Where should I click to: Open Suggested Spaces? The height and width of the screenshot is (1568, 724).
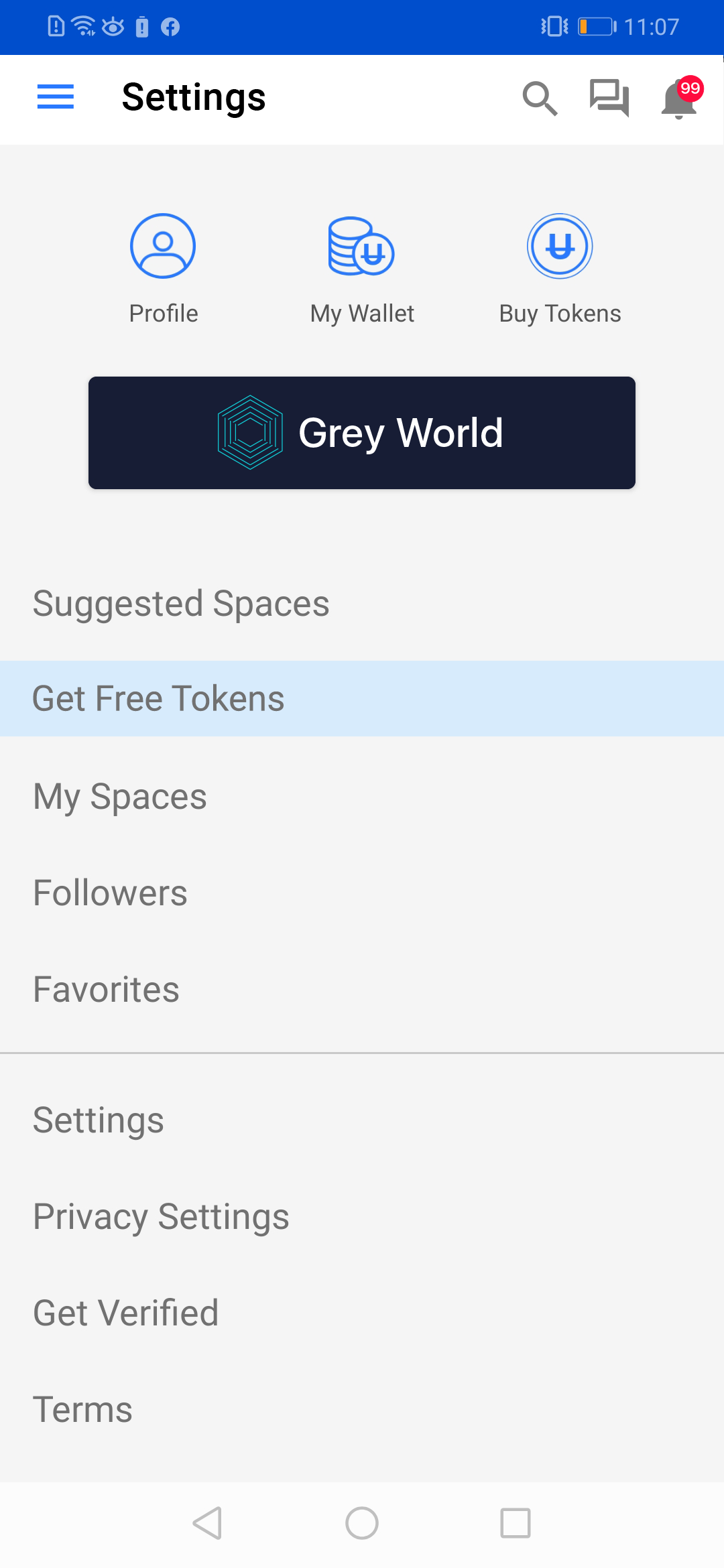point(362,603)
